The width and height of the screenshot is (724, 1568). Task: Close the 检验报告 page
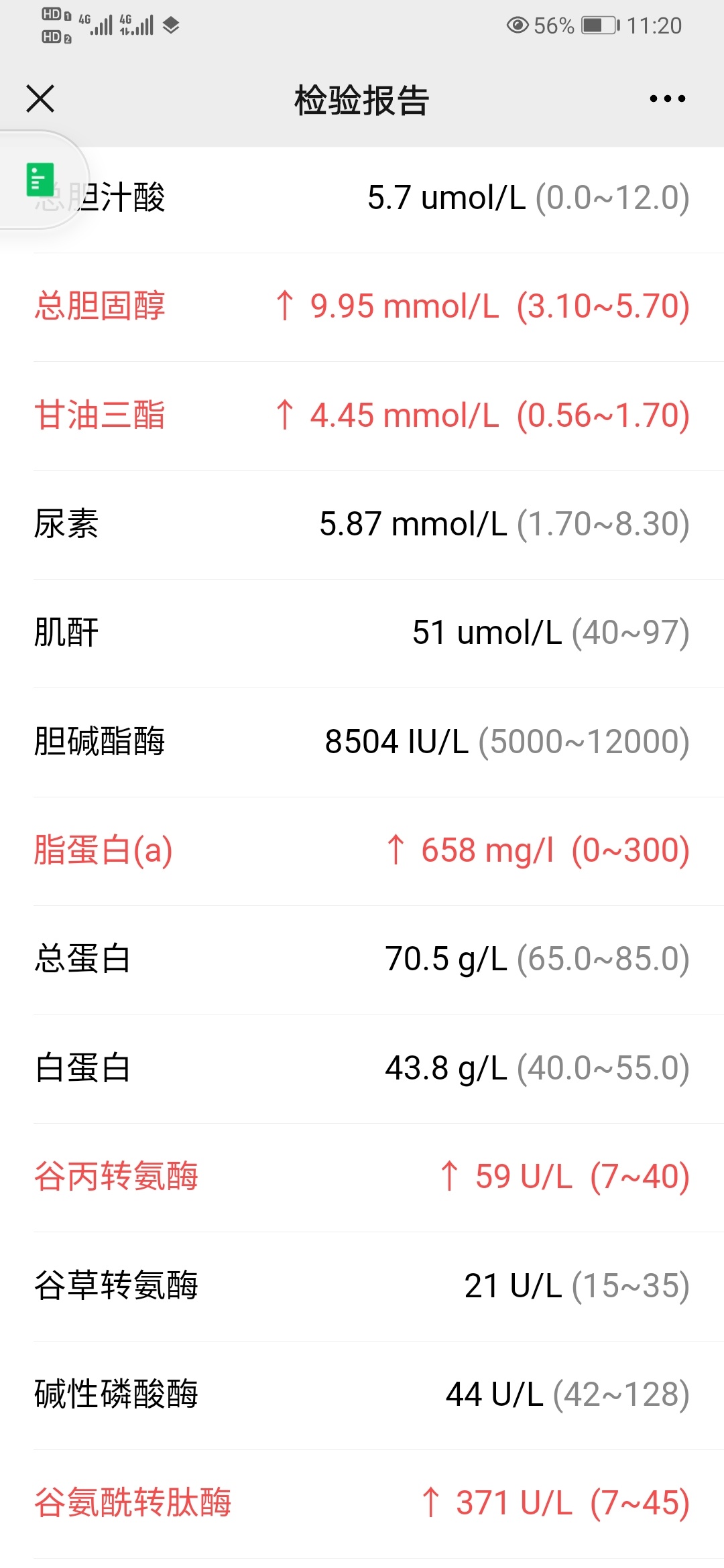pos(40,99)
